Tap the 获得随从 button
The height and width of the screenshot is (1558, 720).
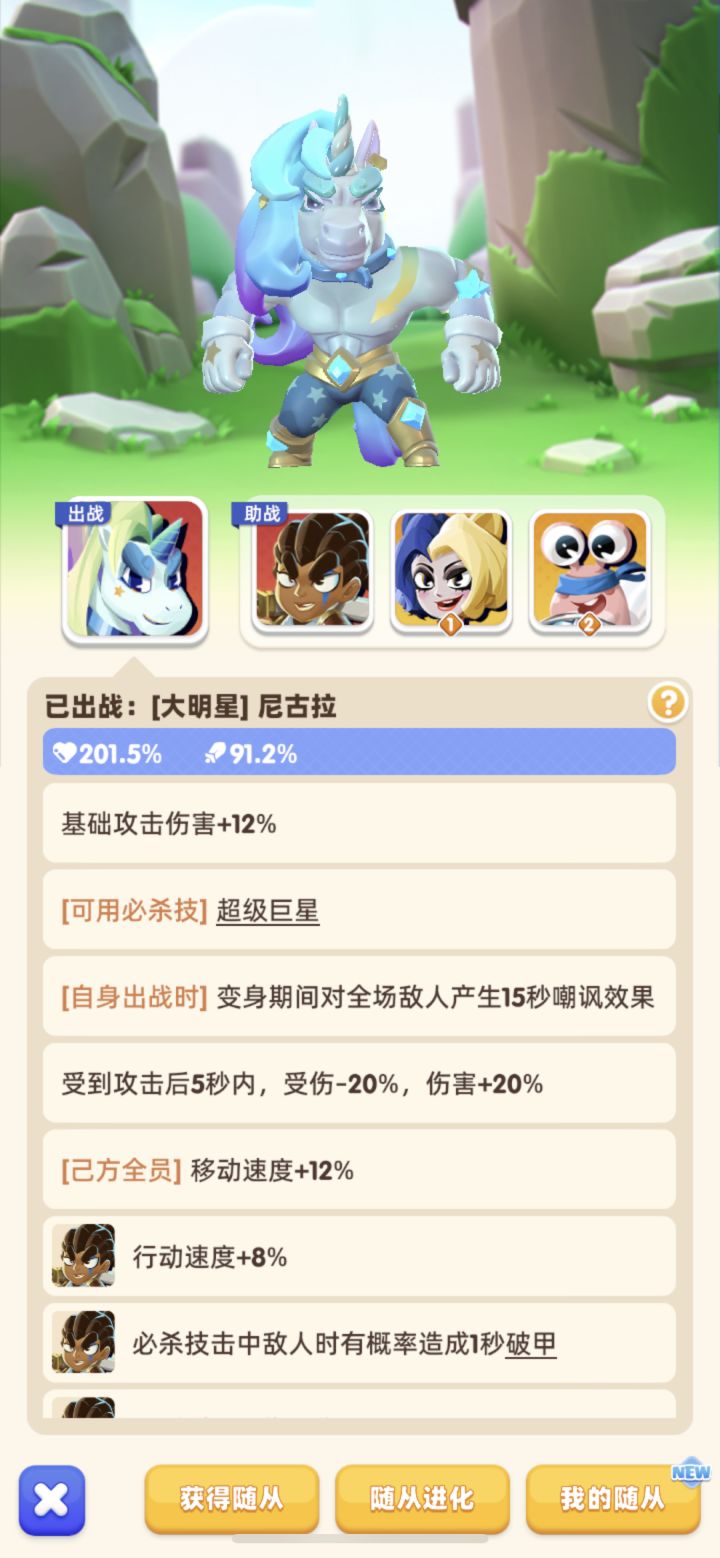click(x=230, y=1500)
